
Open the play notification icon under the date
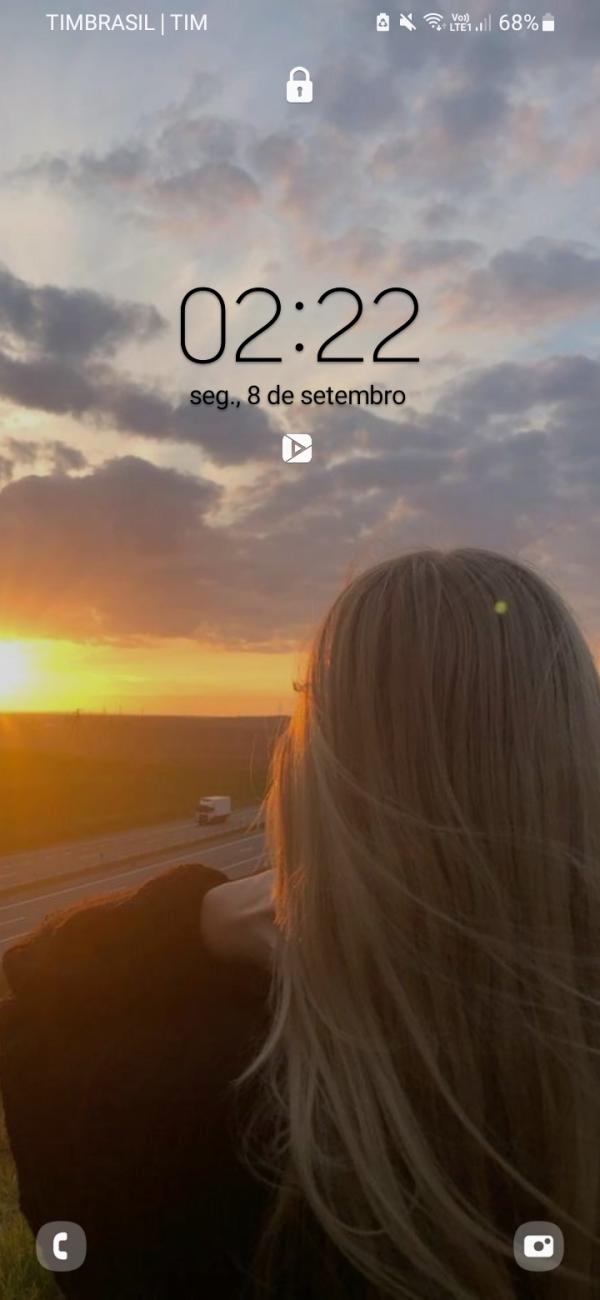pos(297,448)
